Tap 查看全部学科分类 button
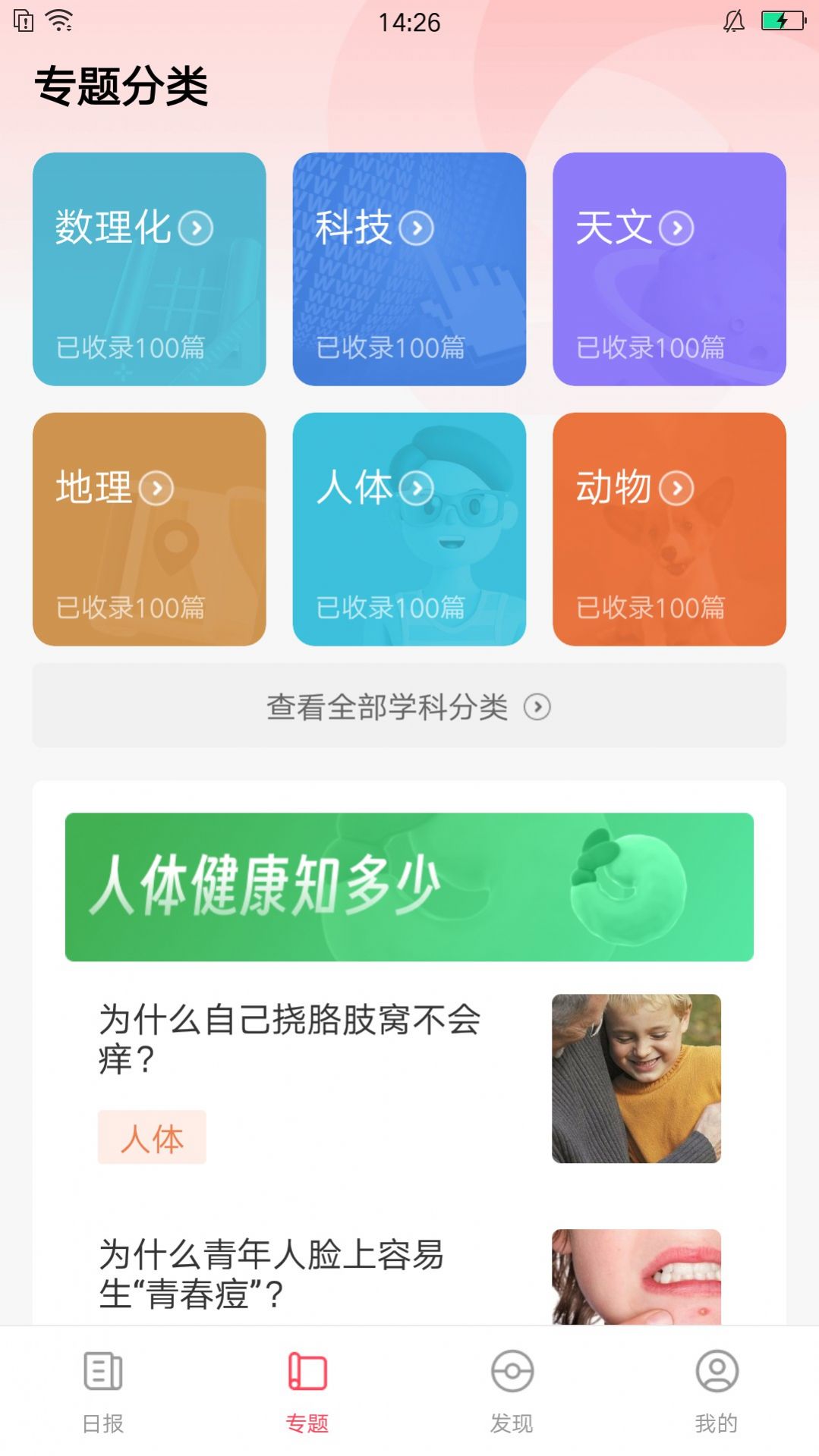This screenshot has width=819, height=1456. tap(409, 706)
